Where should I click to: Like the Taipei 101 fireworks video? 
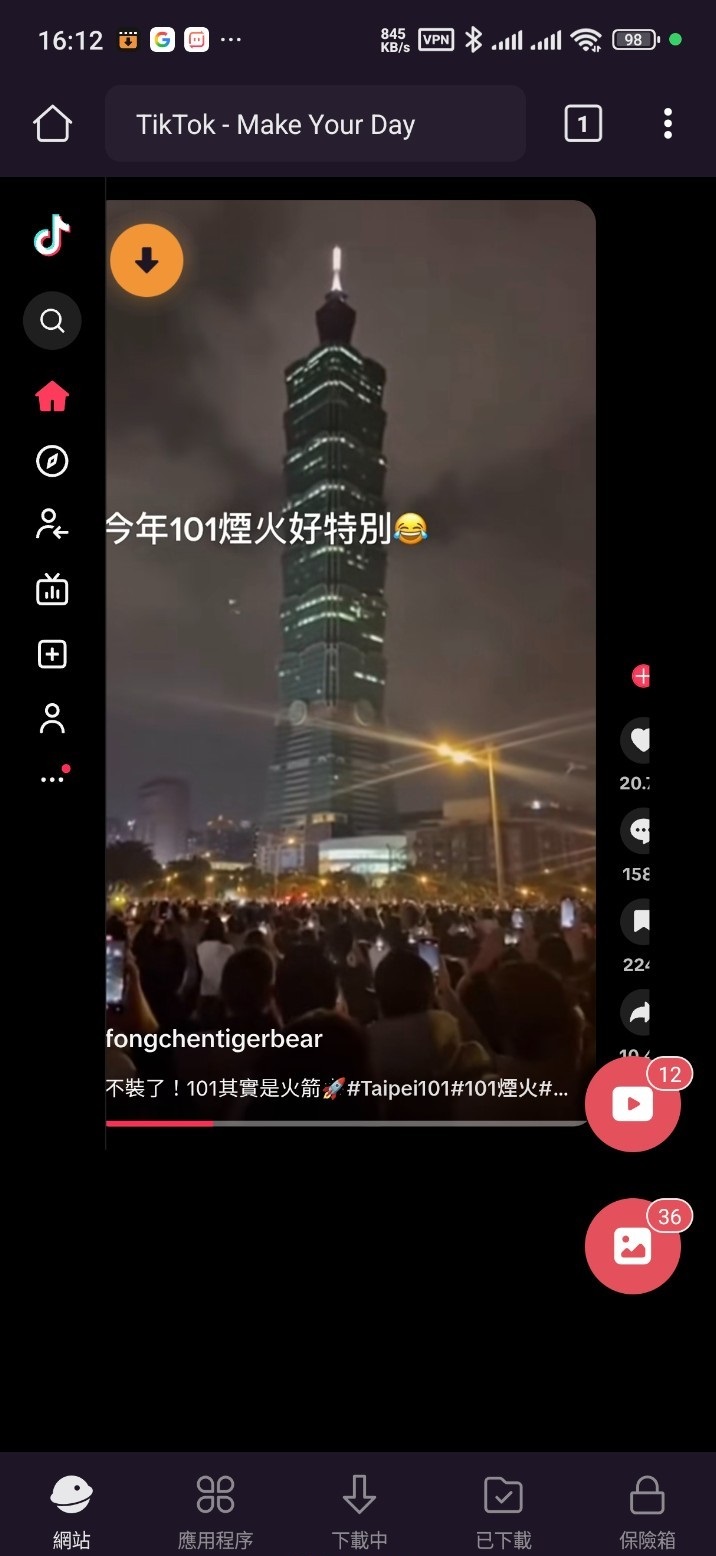click(x=637, y=741)
